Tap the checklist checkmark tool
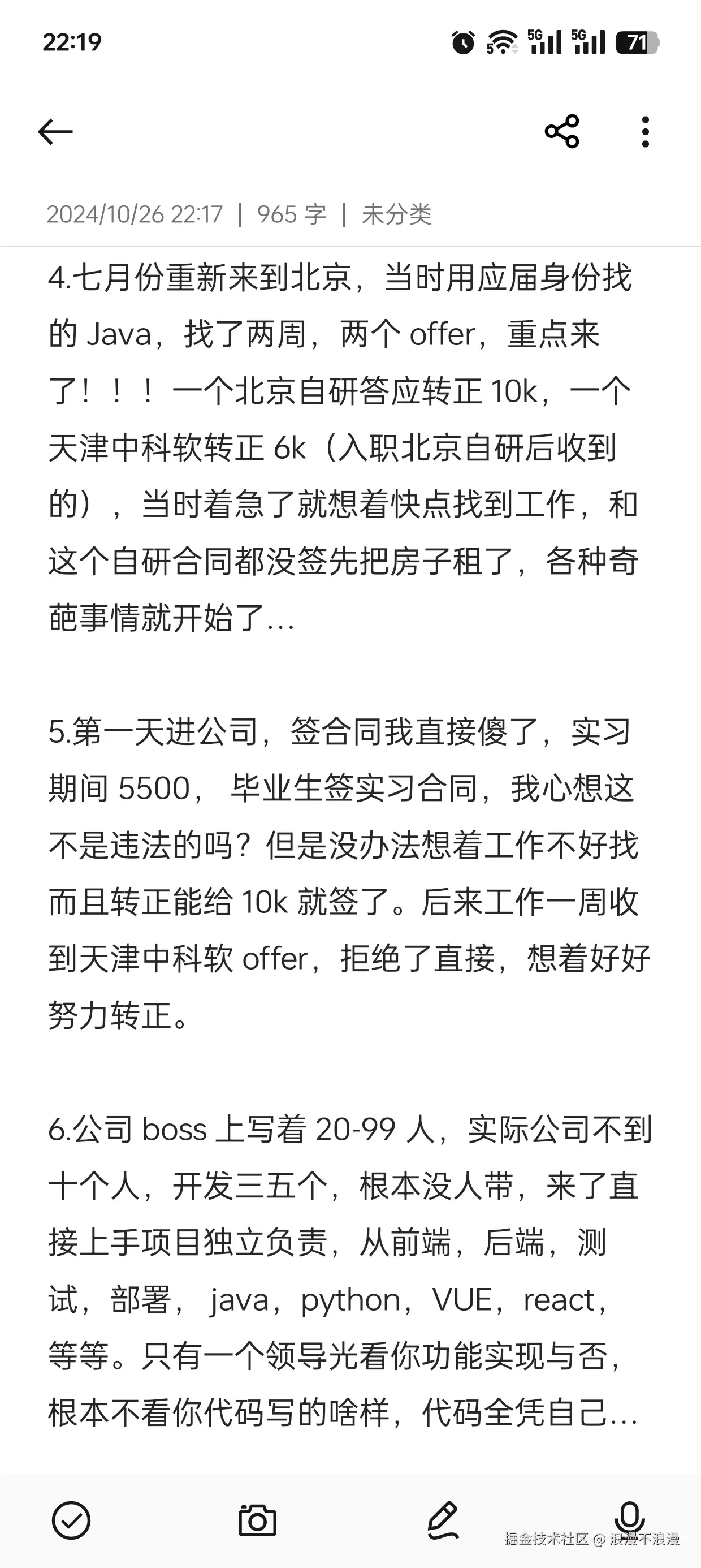The height and width of the screenshot is (1568, 701). click(x=71, y=1520)
